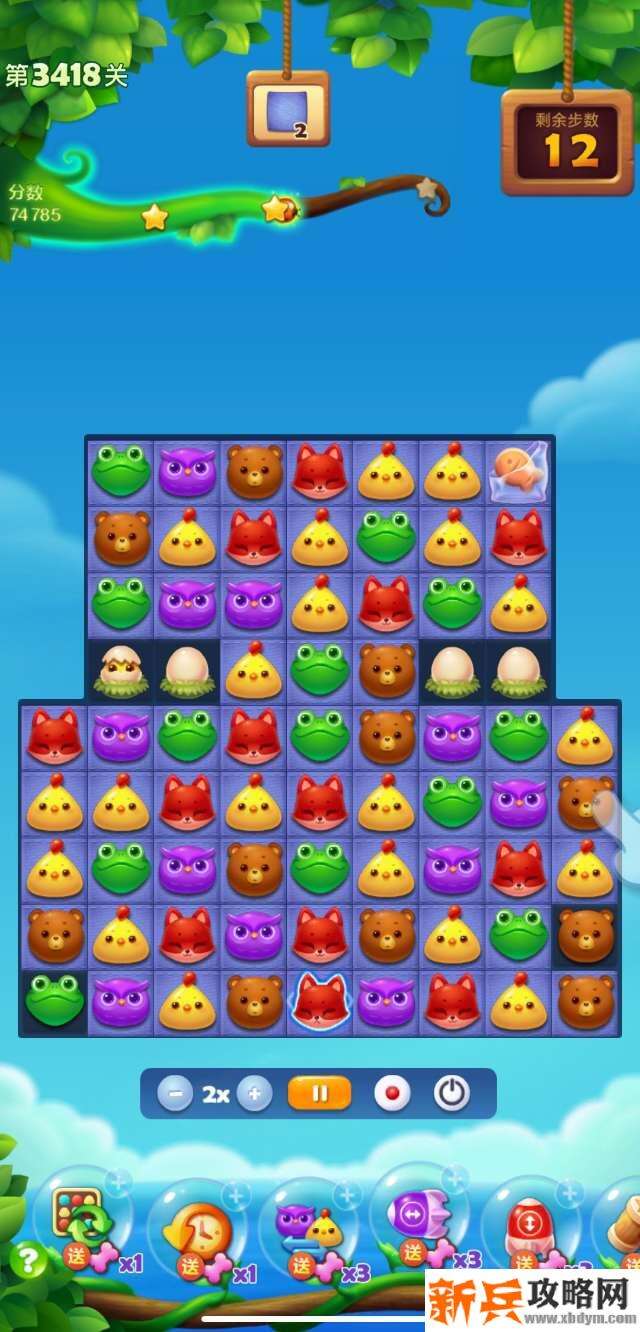Tap the frozen fish tile
Viewport: 640px width, 1332px height.
[x=518, y=471]
